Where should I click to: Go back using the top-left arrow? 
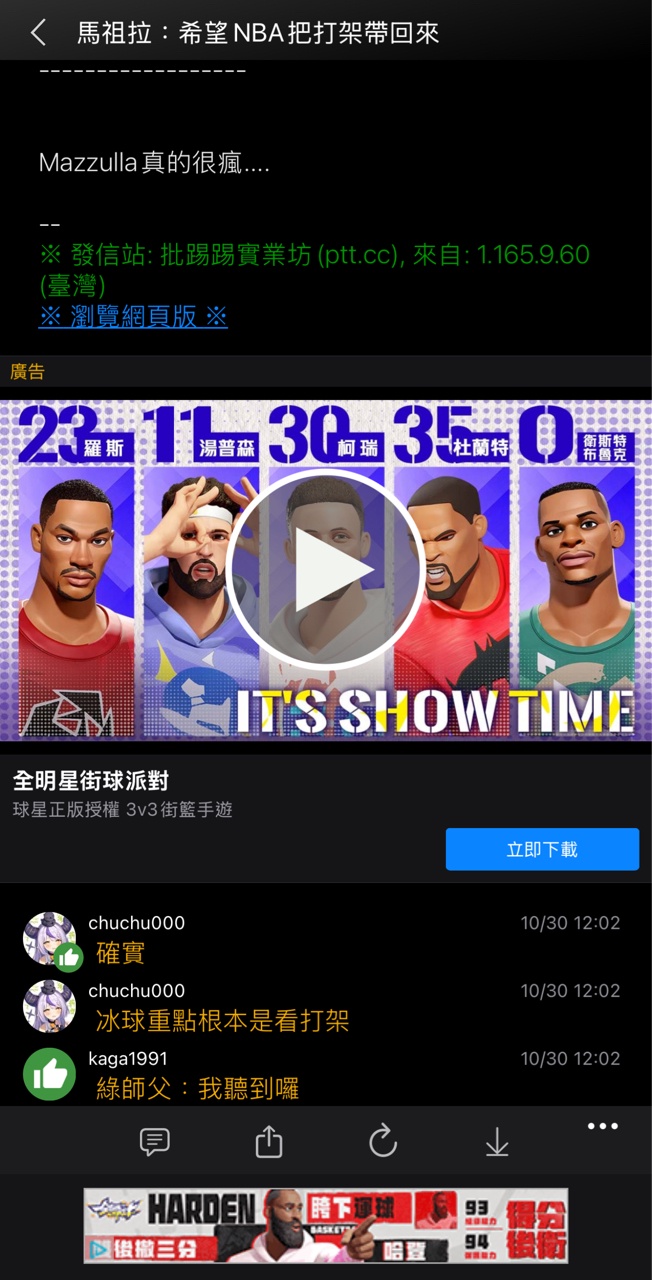coord(38,32)
